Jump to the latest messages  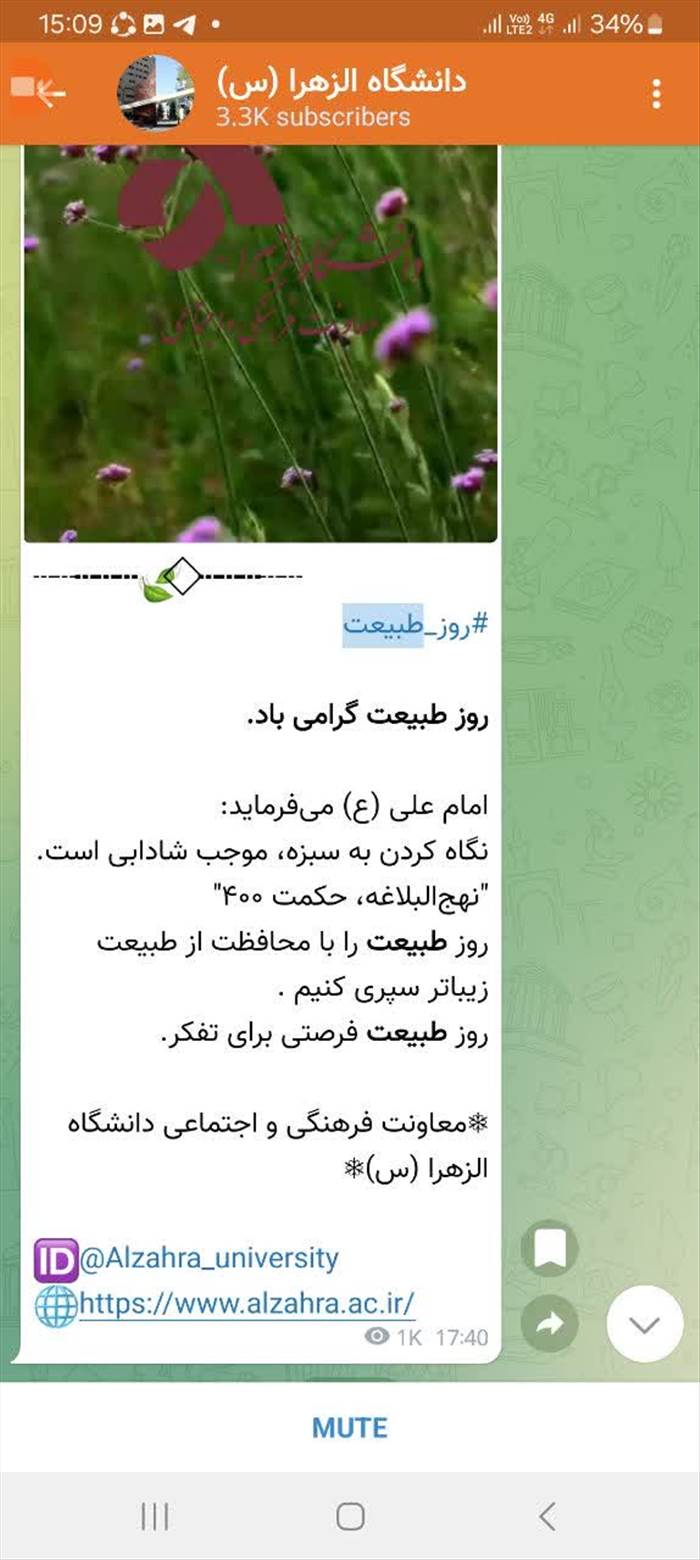click(x=644, y=1324)
